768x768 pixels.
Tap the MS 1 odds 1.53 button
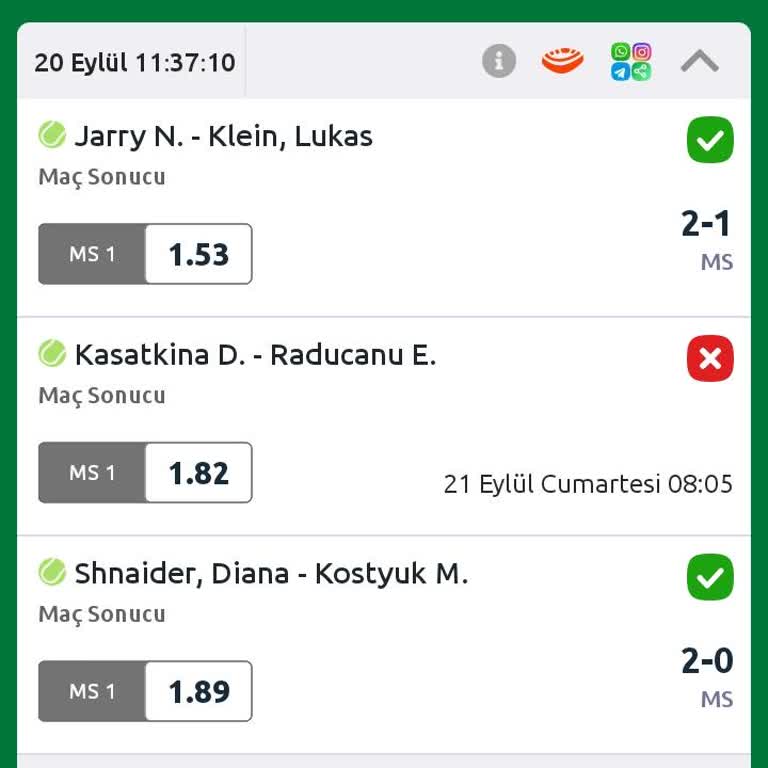pyautogui.click(x=145, y=254)
